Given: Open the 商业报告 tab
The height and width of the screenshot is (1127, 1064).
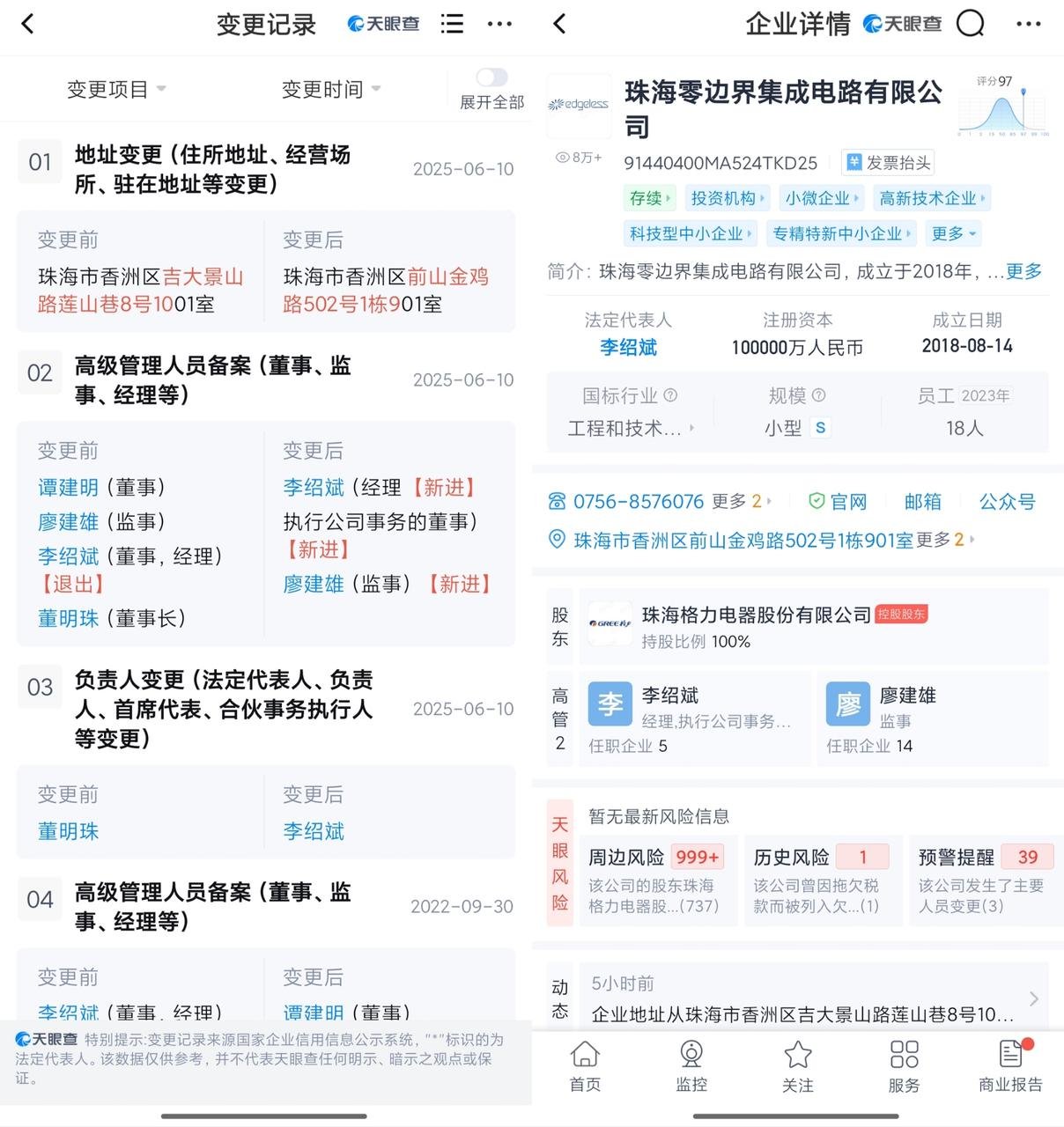Looking at the screenshot, I should click(x=1010, y=1065).
